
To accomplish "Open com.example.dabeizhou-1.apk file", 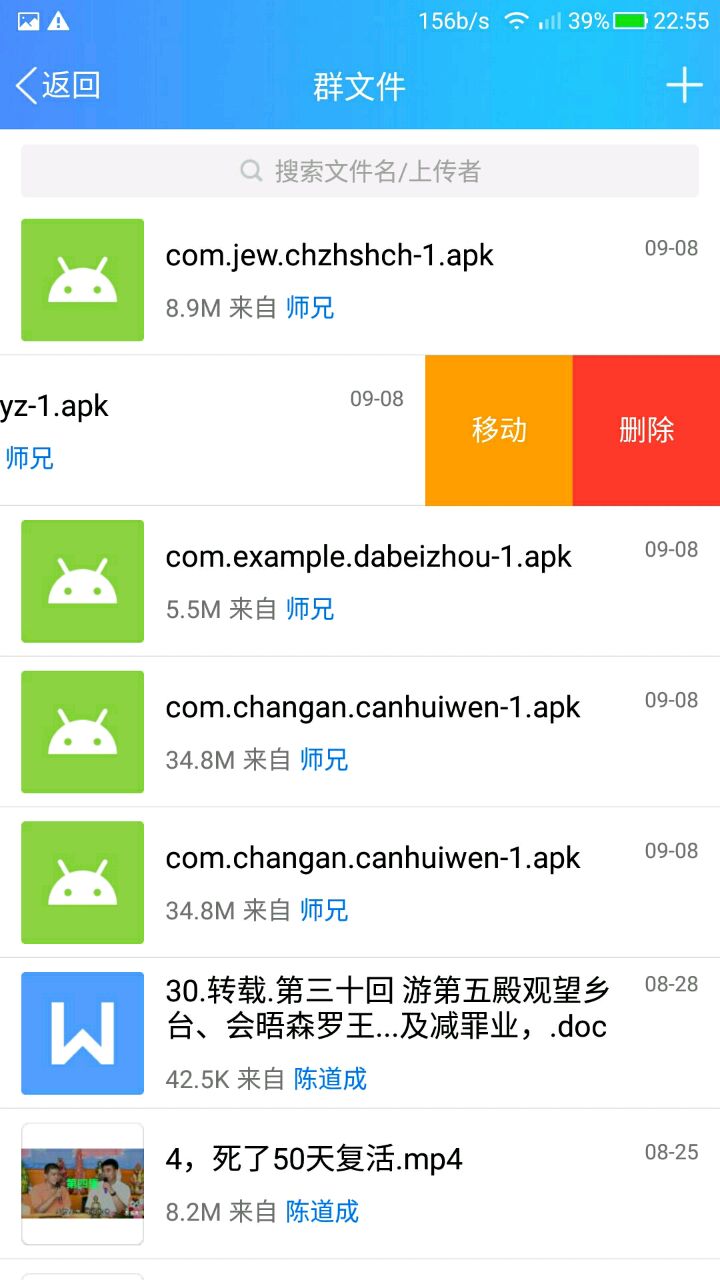I will [368, 557].
